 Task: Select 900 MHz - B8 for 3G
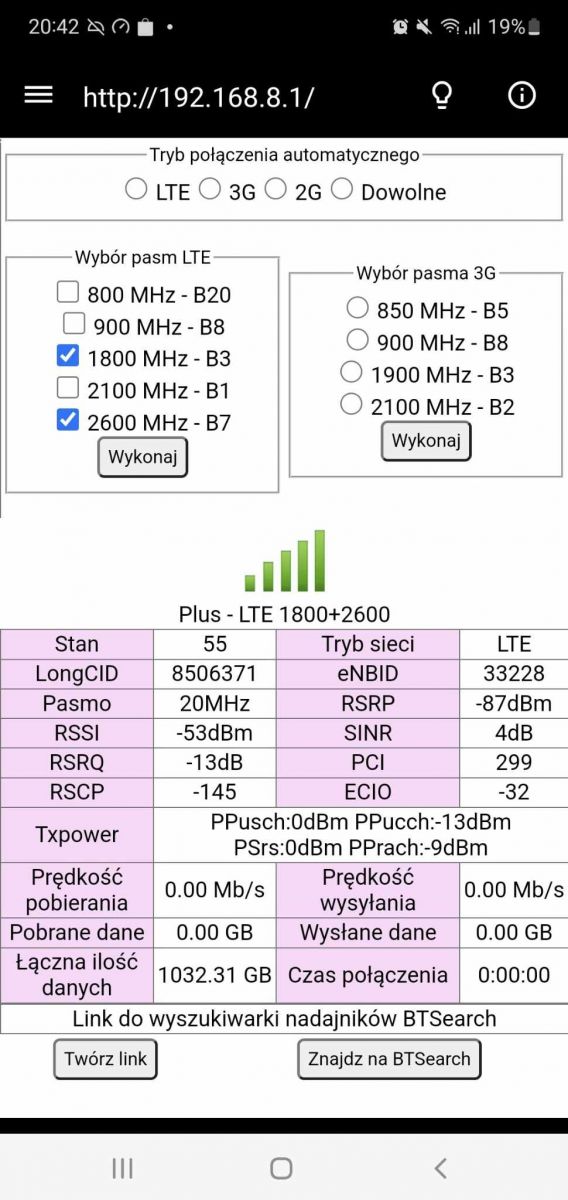[357, 339]
